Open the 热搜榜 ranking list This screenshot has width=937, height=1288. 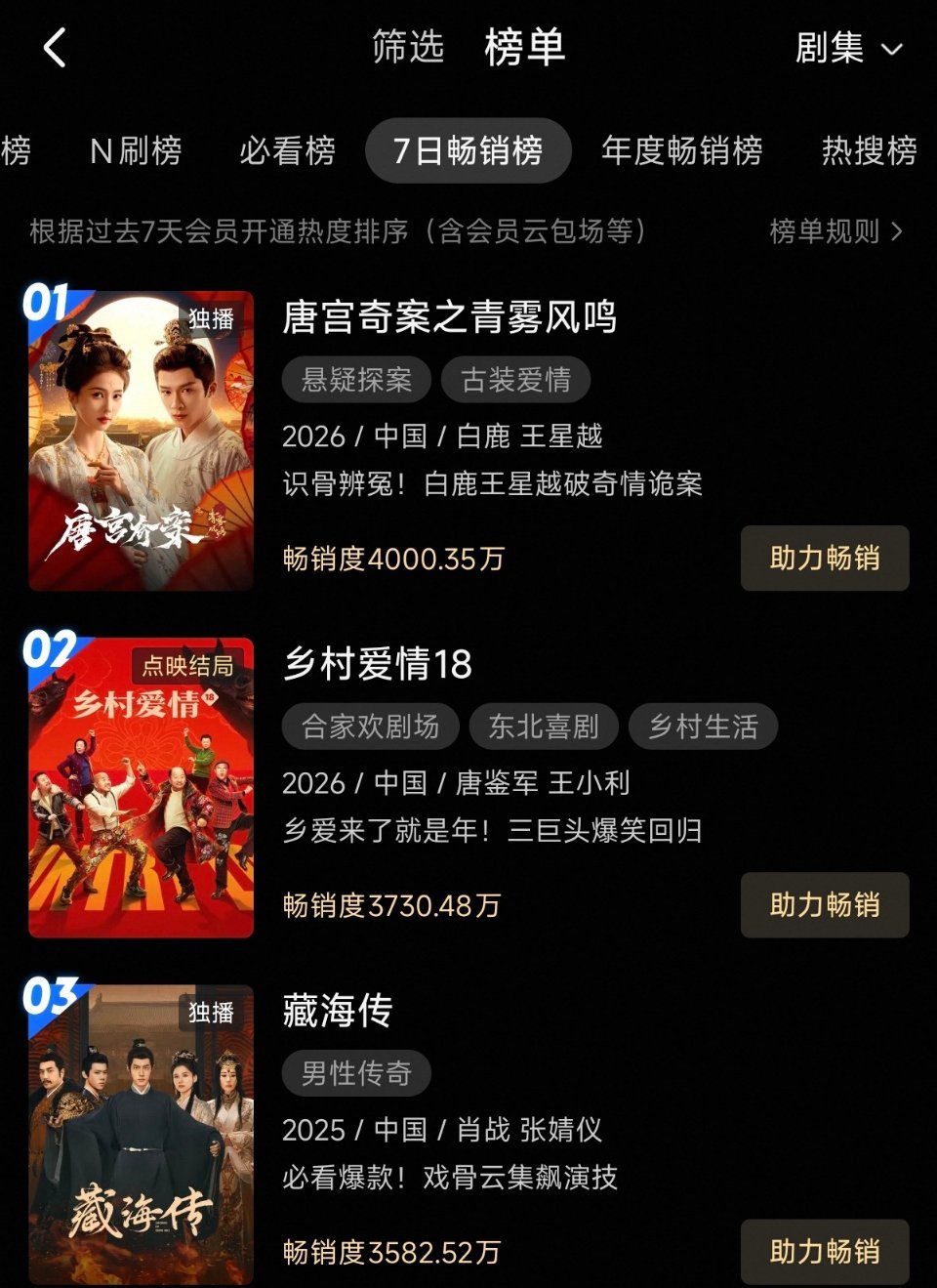click(x=869, y=150)
